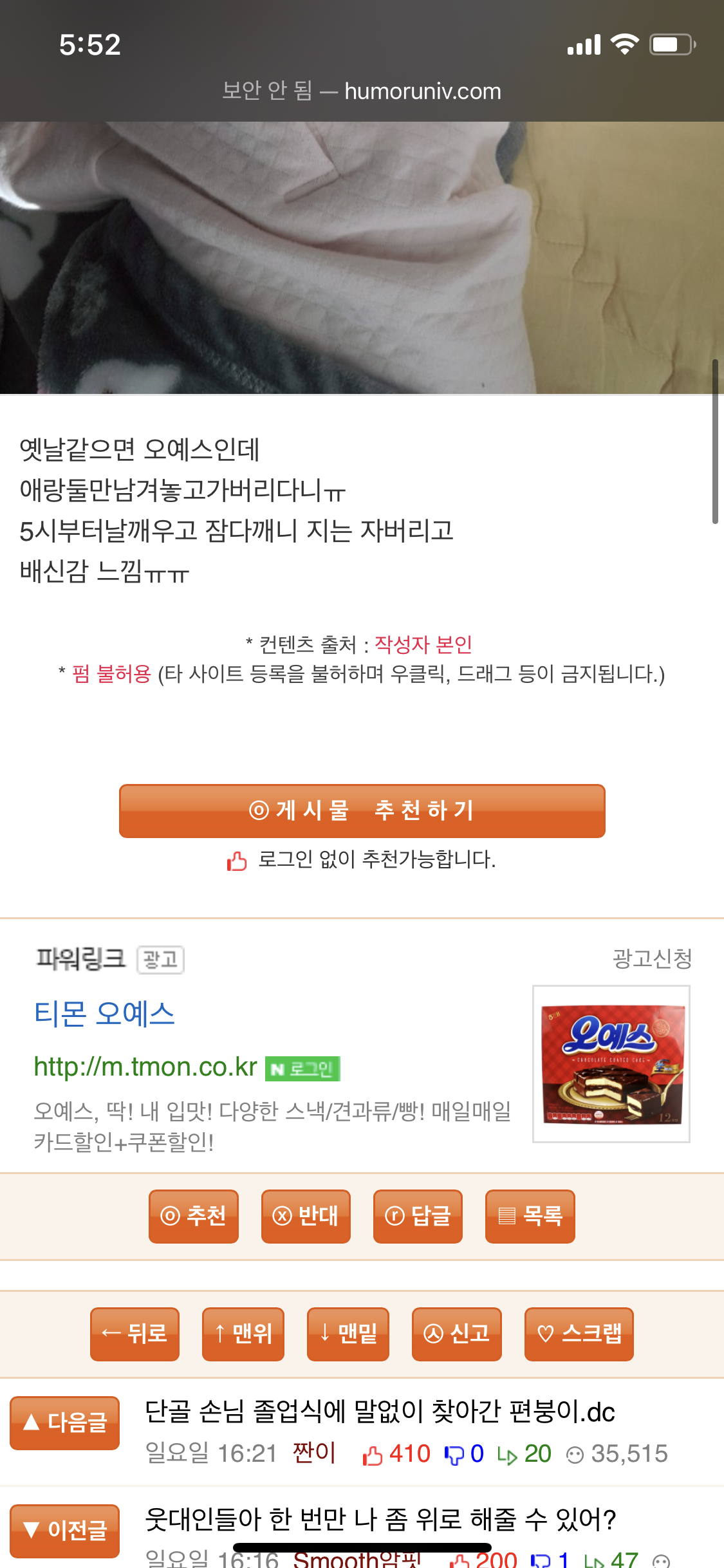Go to the previous post via 이전글
The image size is (724, 1568).
pos(65,1530)
